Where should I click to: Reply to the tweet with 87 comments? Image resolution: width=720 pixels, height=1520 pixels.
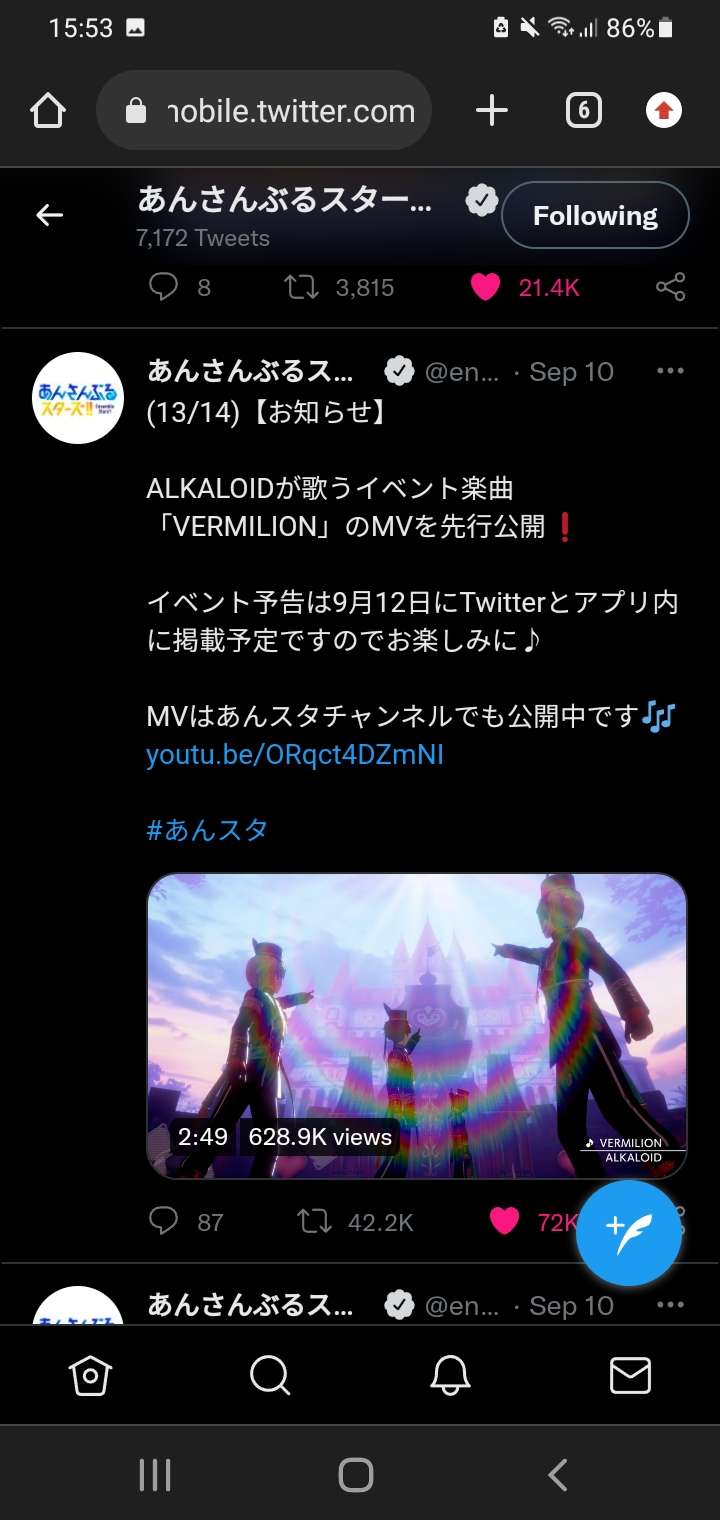[163, 1221]
